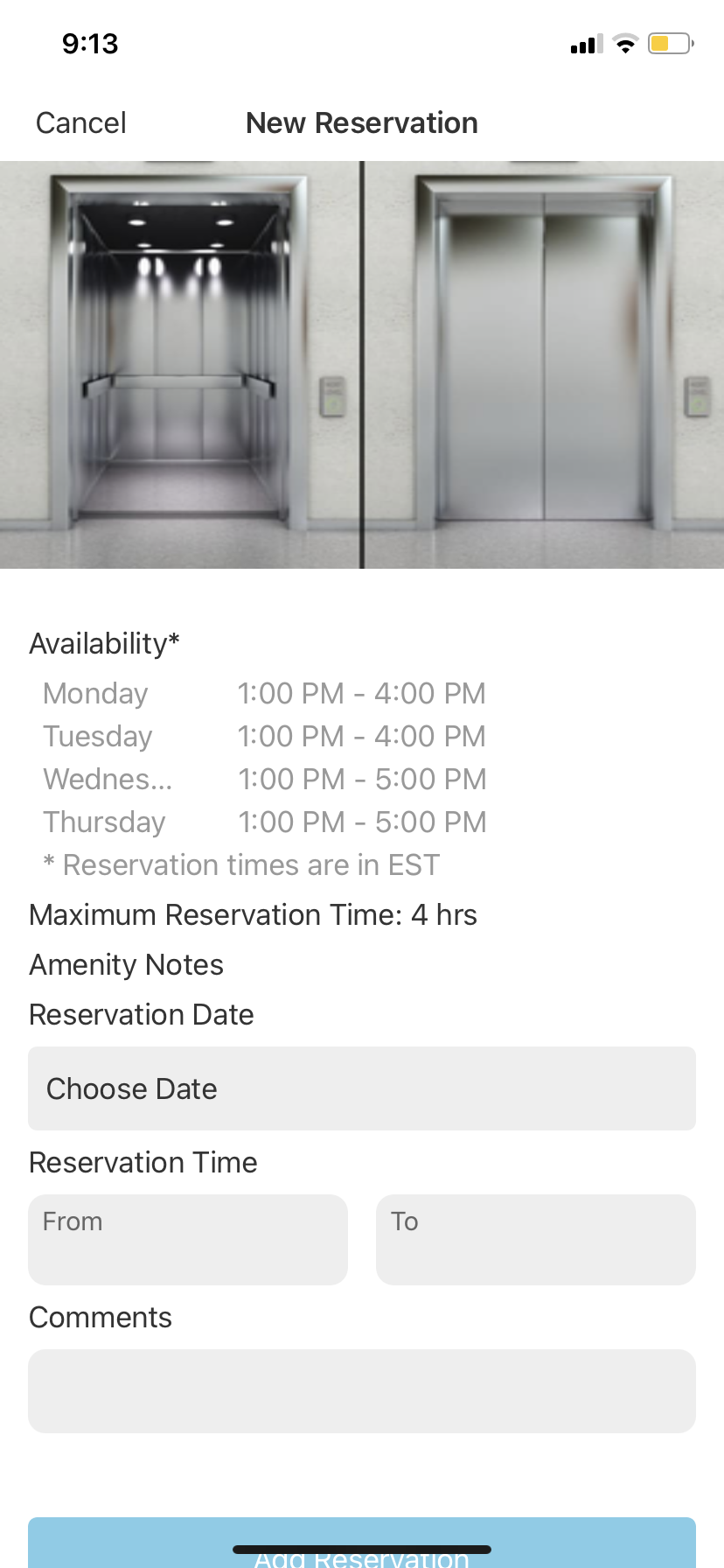Tap Cancel to dismiss the reservation

pyautogui.click(x=80, y=122)
